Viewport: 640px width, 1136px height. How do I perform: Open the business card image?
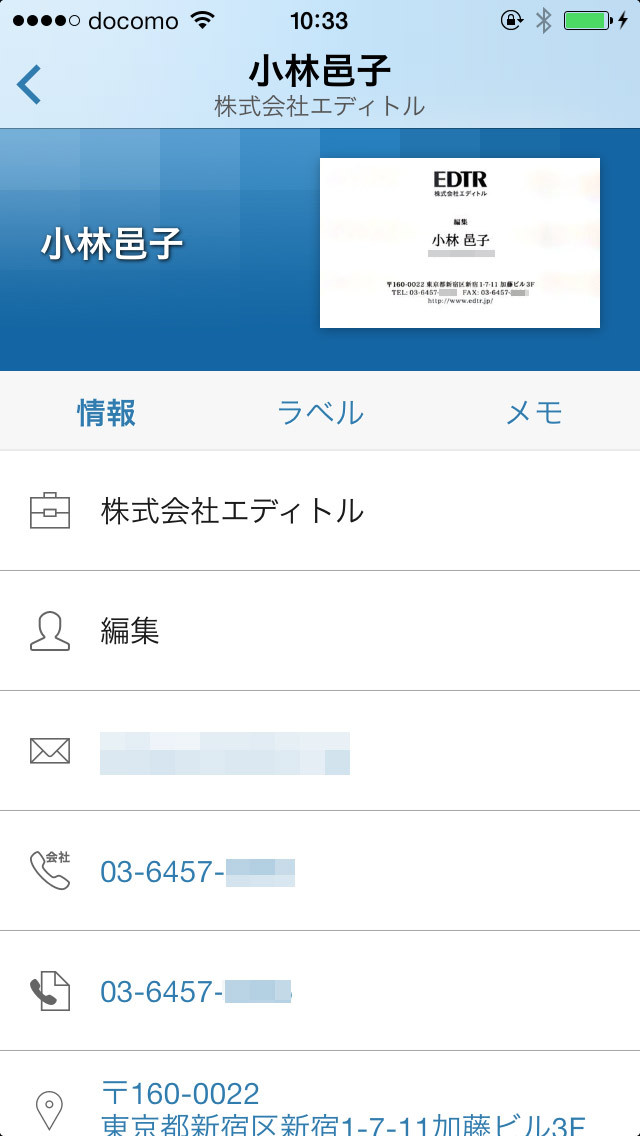459,243
